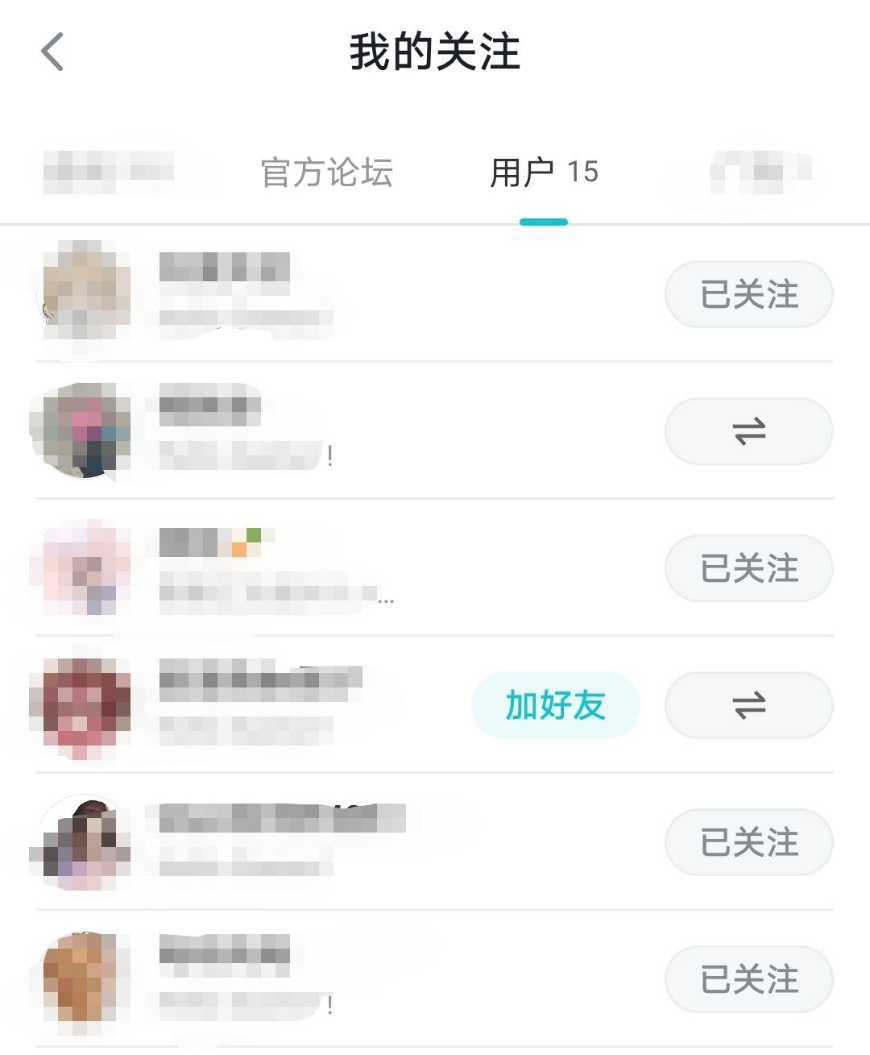The image size is (870, 1055).
Task: Navigate back using the top-left arrow
Action: point(52,52)
